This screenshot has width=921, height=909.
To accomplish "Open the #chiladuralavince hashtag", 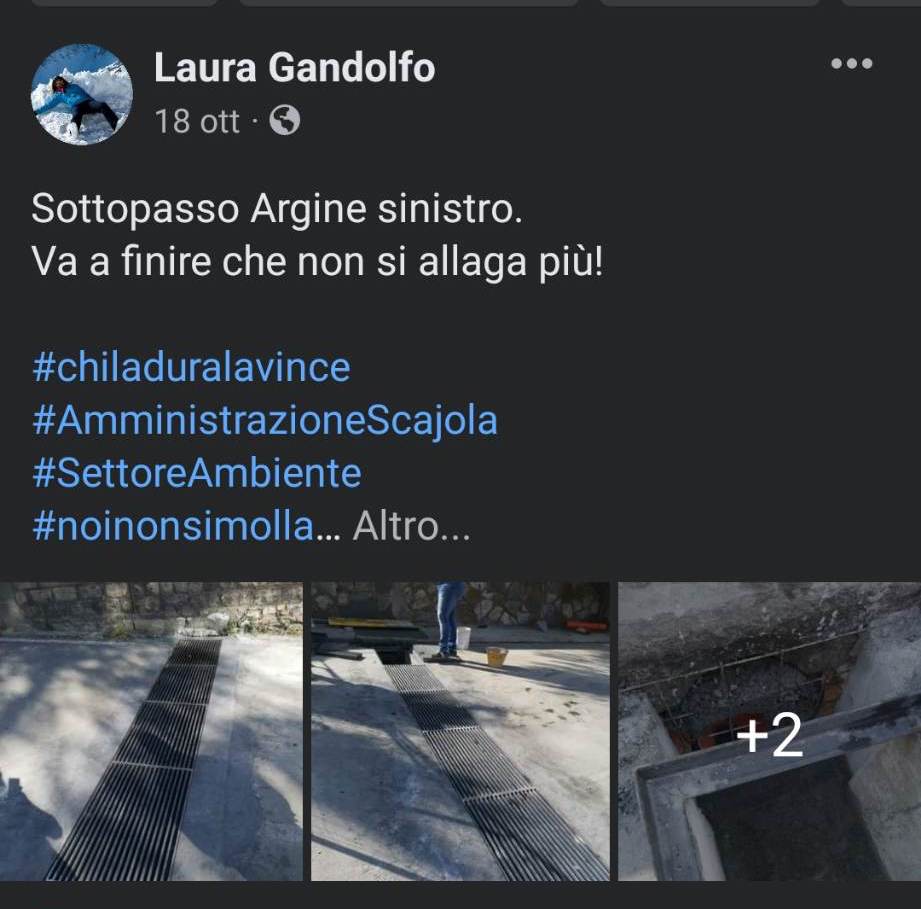I will [191, 367].
